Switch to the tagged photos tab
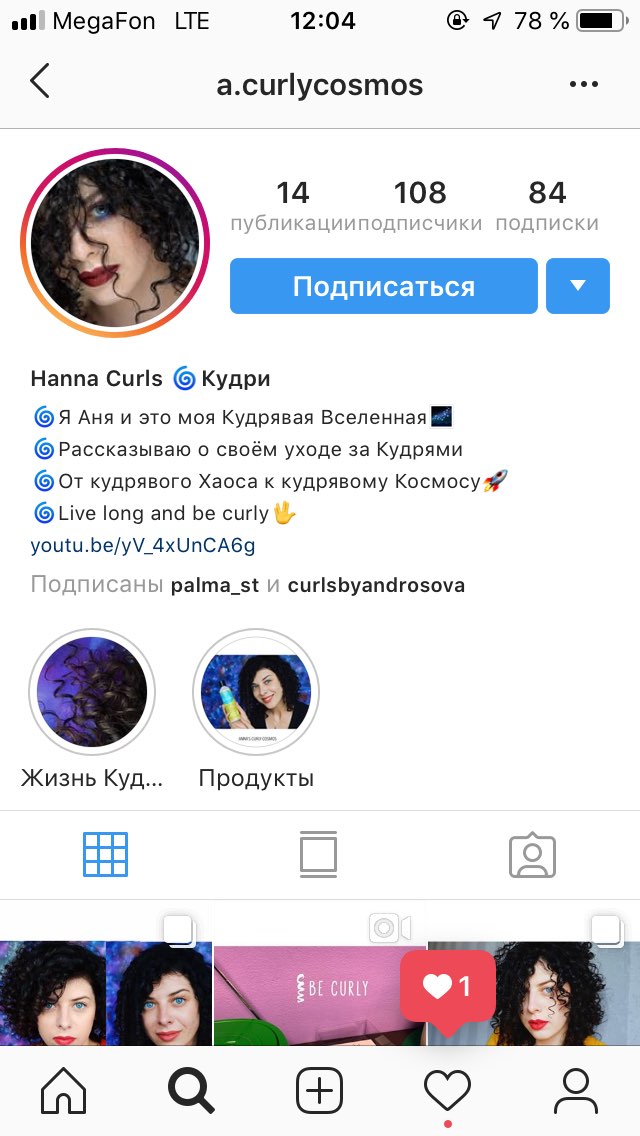Viewport: 640px width, 1136px height. [532, 856]
